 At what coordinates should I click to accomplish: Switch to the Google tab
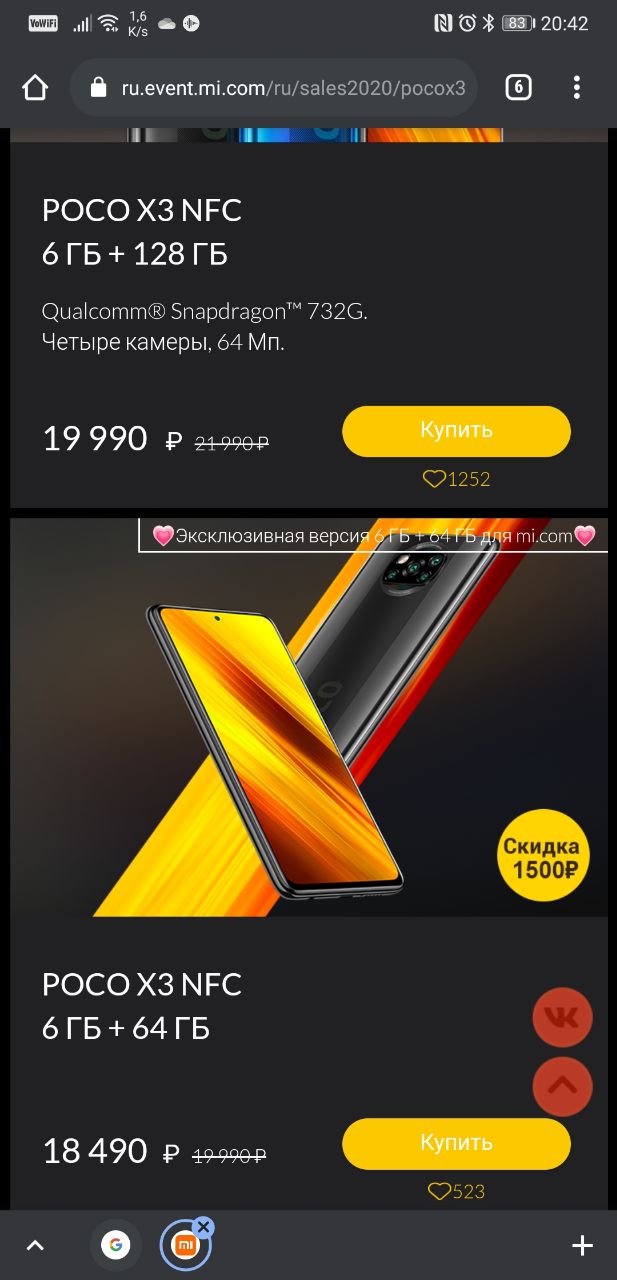tap(116, 1246)
